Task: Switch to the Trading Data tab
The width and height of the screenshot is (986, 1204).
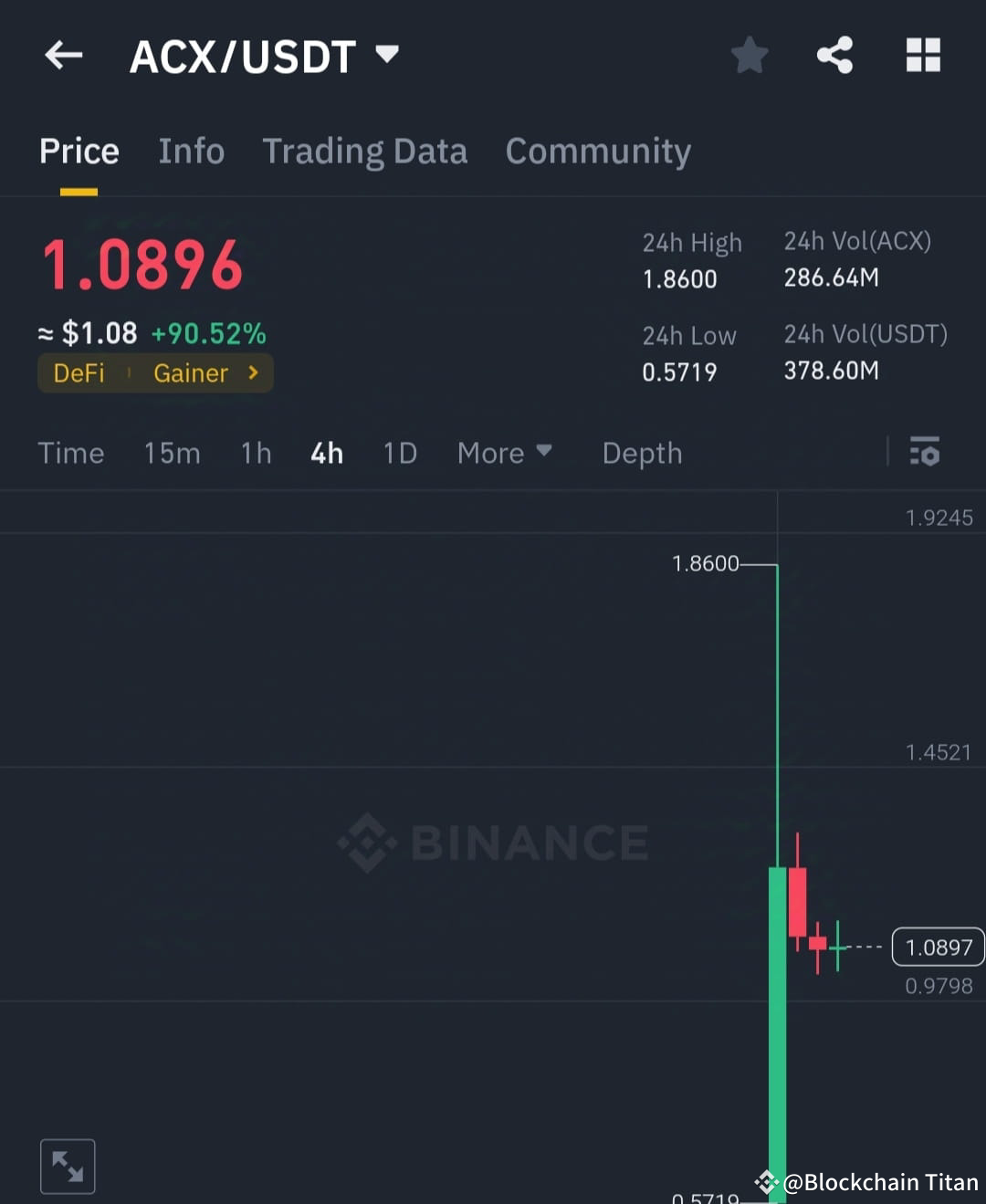Action: pos(365,151)
